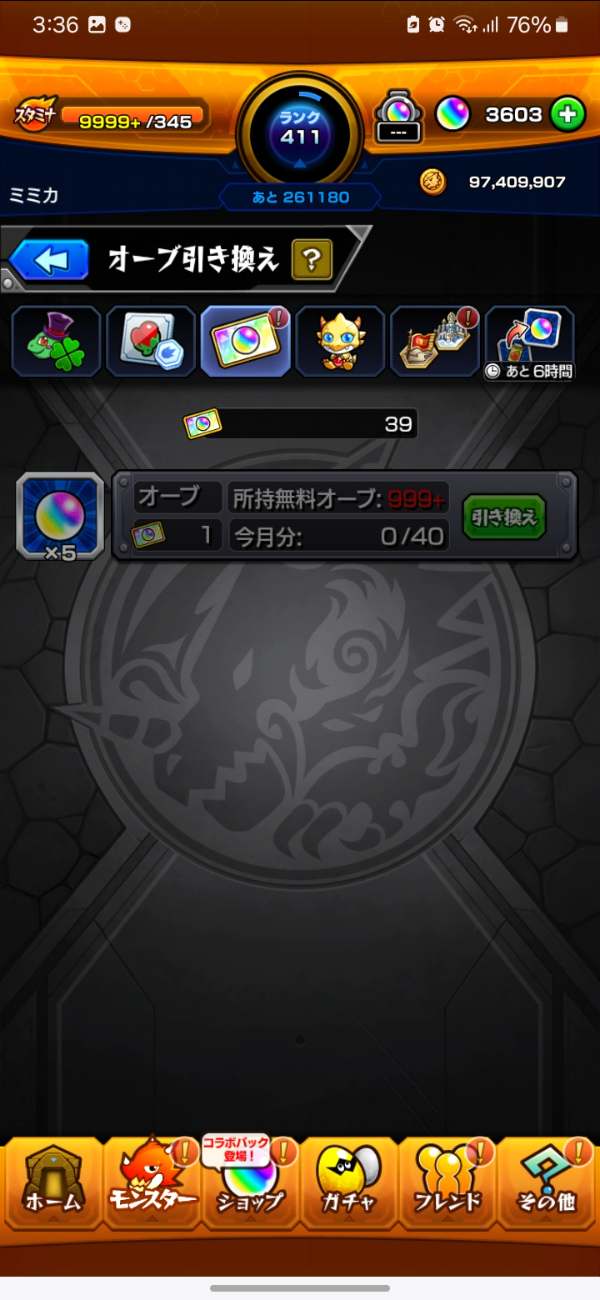This screenshot has height=1300, width=600.
Task: Go back with the blue arrow button
Action: point(50,261)
